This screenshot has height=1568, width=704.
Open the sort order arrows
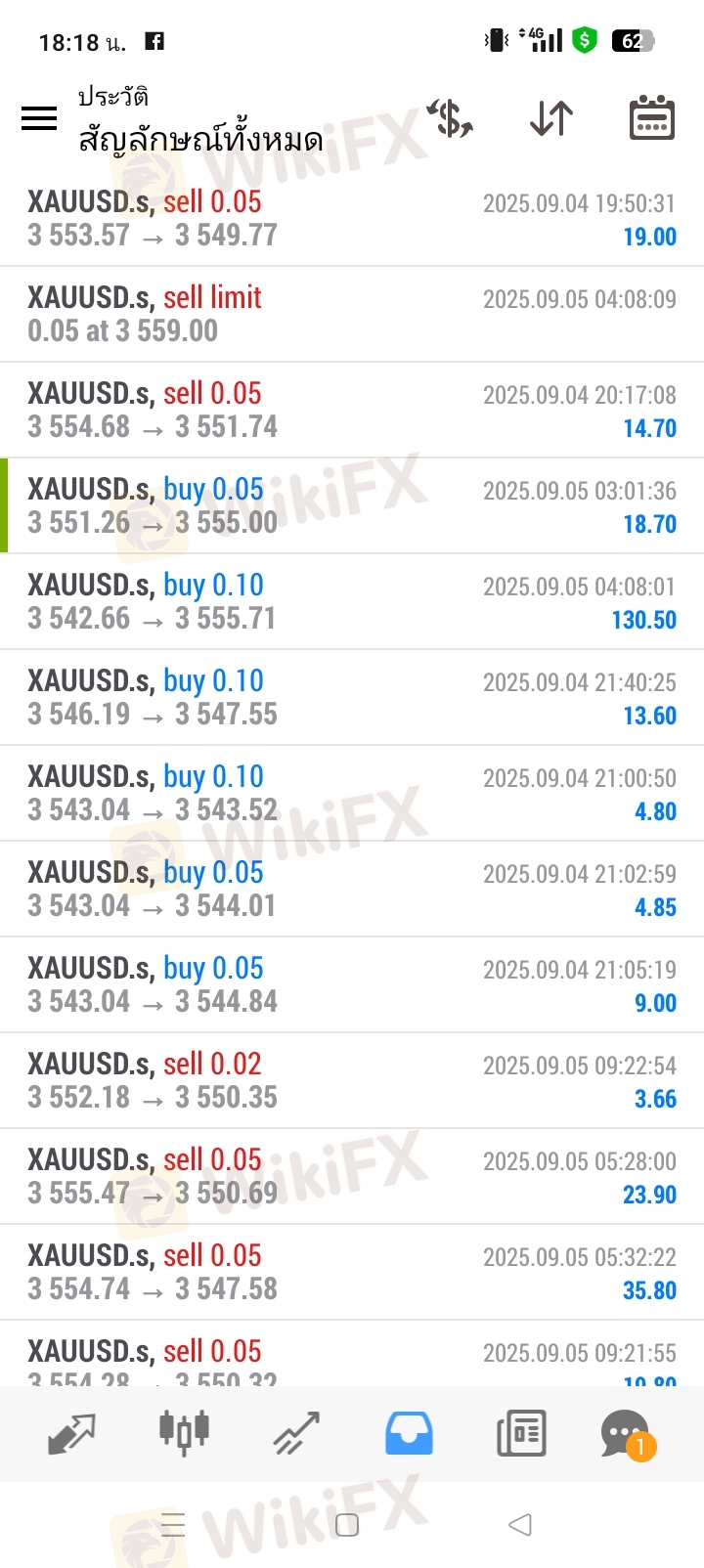pyautogui.click(x=551, y=118)
